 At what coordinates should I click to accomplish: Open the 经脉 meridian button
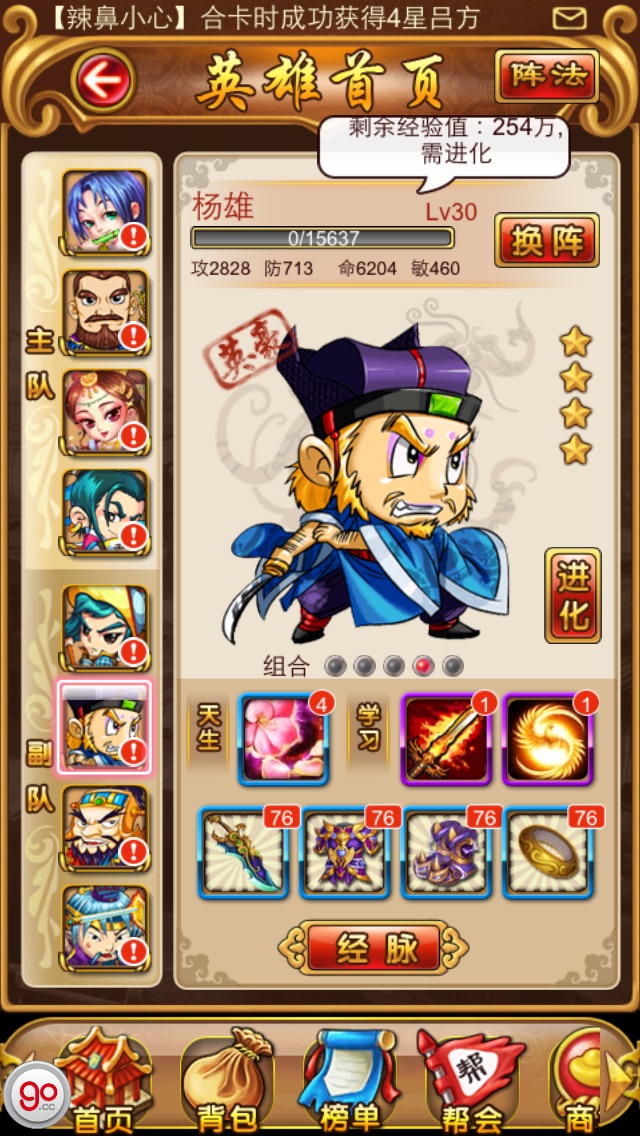point(373,948)
